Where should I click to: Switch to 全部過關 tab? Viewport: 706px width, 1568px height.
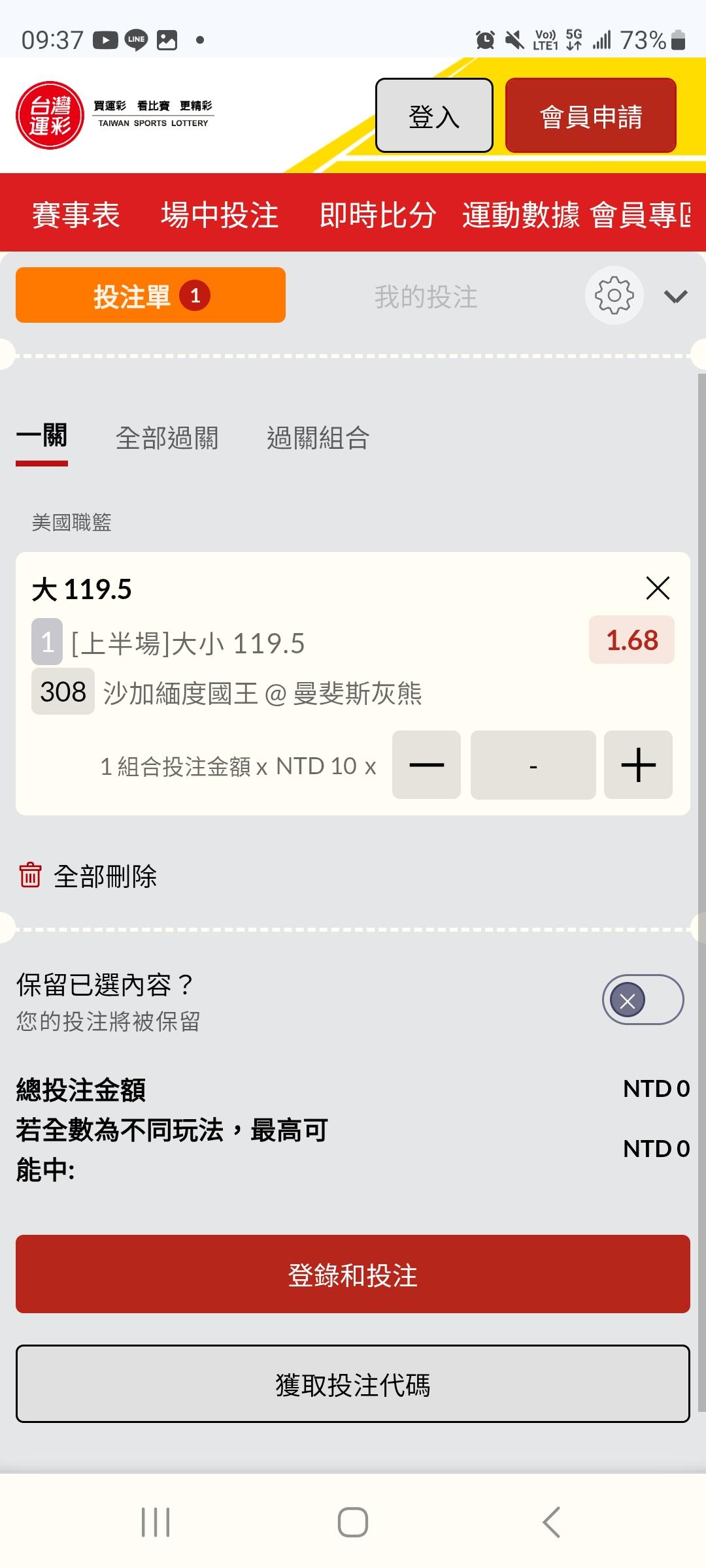tap(167, 438)
